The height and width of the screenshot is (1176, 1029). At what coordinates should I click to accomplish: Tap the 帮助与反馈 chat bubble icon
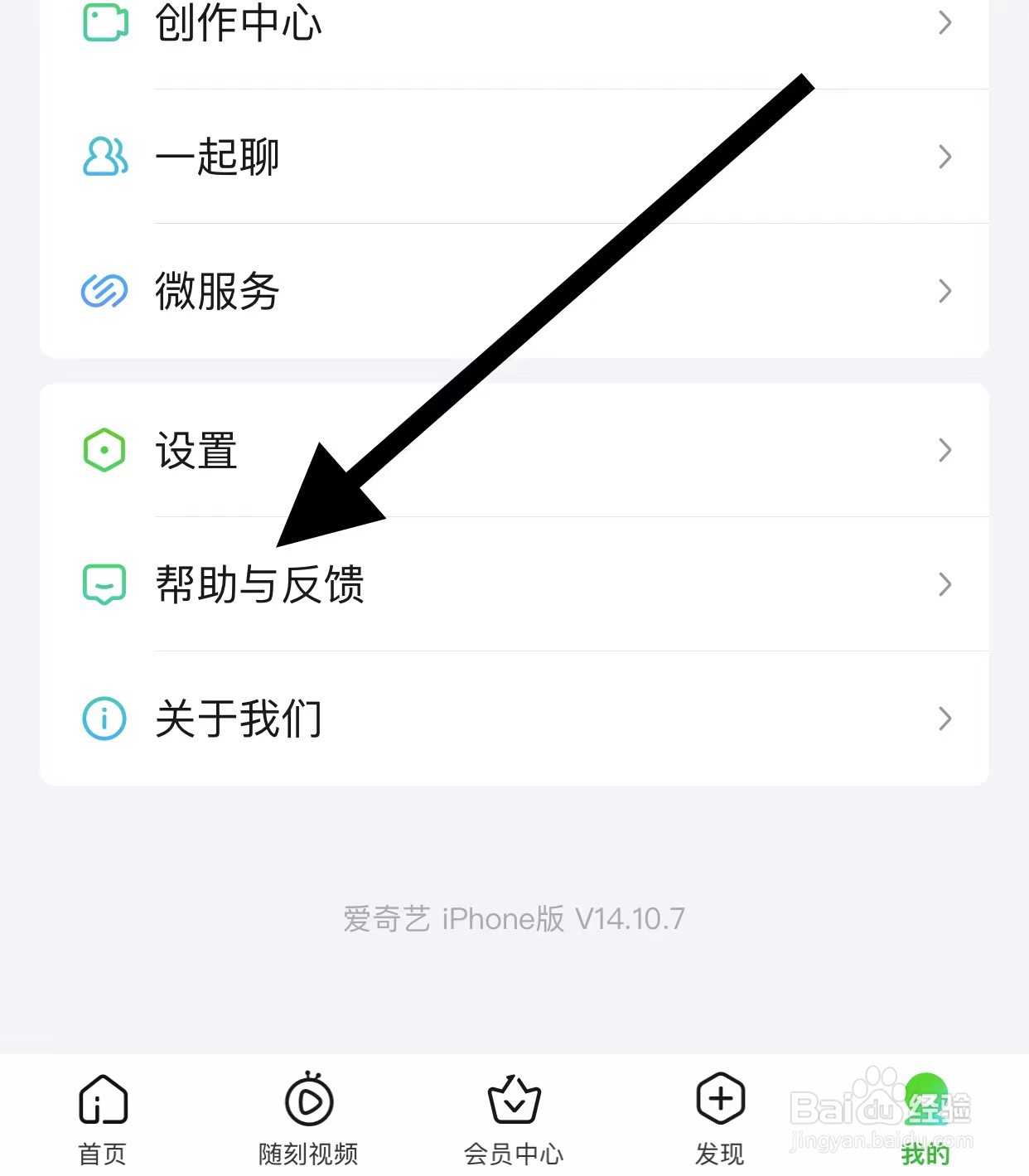103,584
